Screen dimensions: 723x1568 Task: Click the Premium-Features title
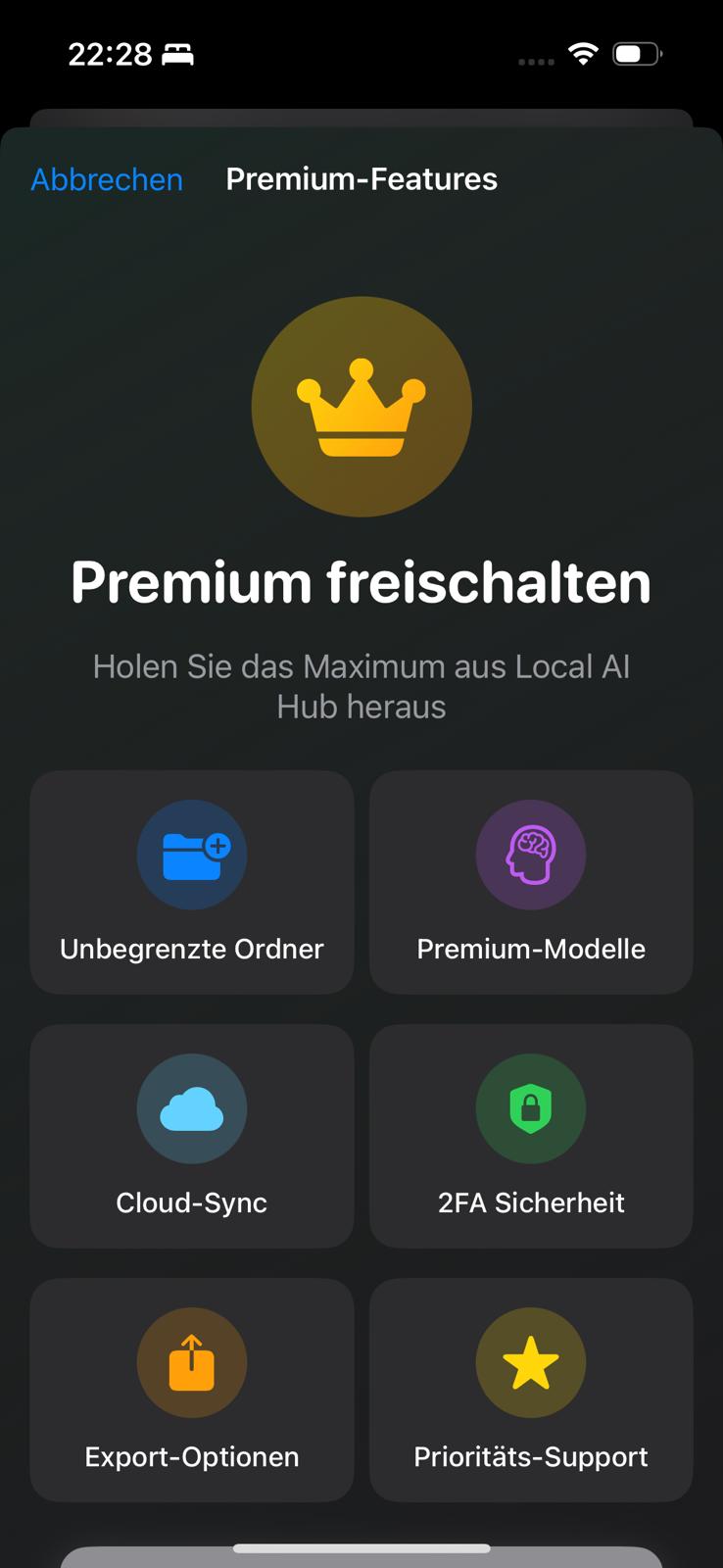tap(361, 179)
